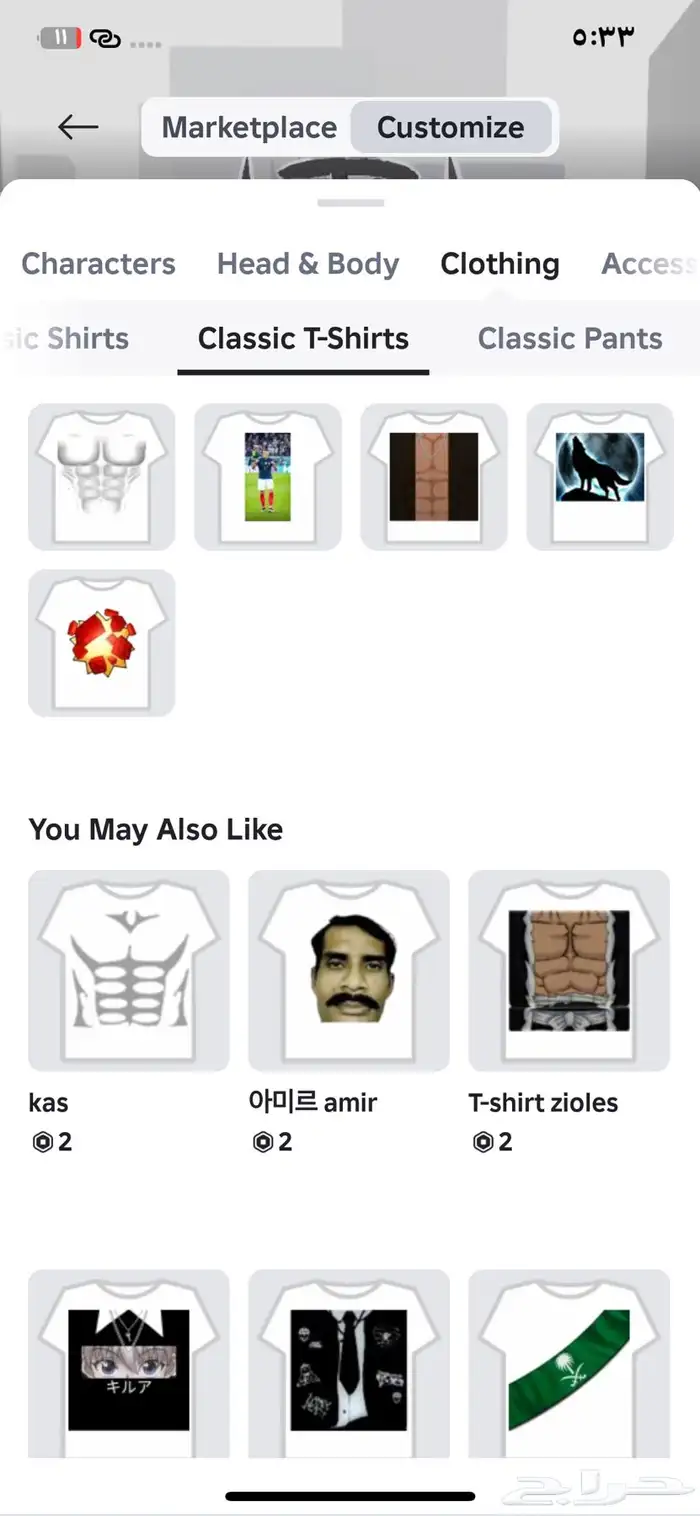
Task: Switch to the Marketplace segment
Action: [x=249, y=128]
